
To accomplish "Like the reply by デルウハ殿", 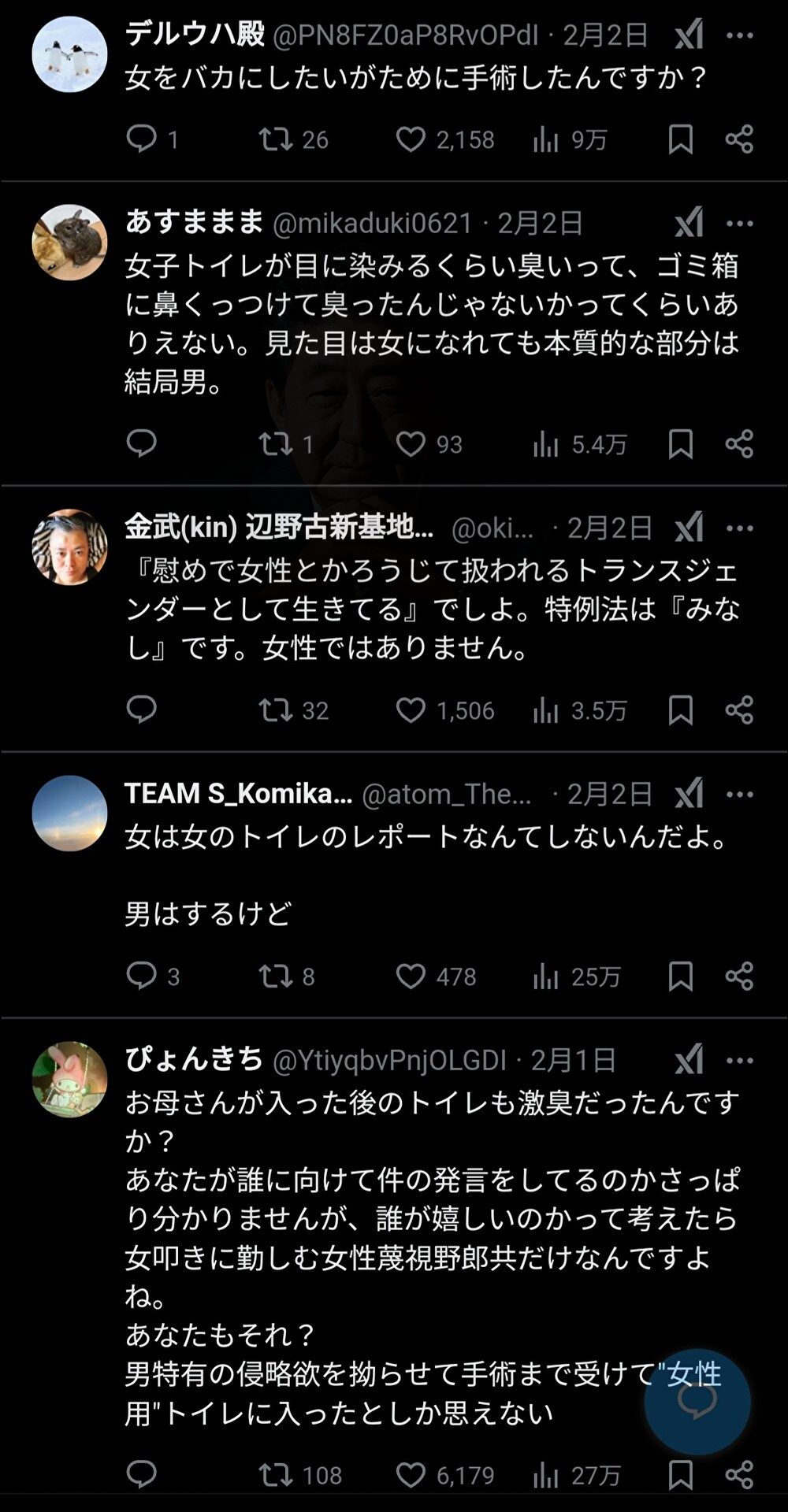I will pos(411,139).
